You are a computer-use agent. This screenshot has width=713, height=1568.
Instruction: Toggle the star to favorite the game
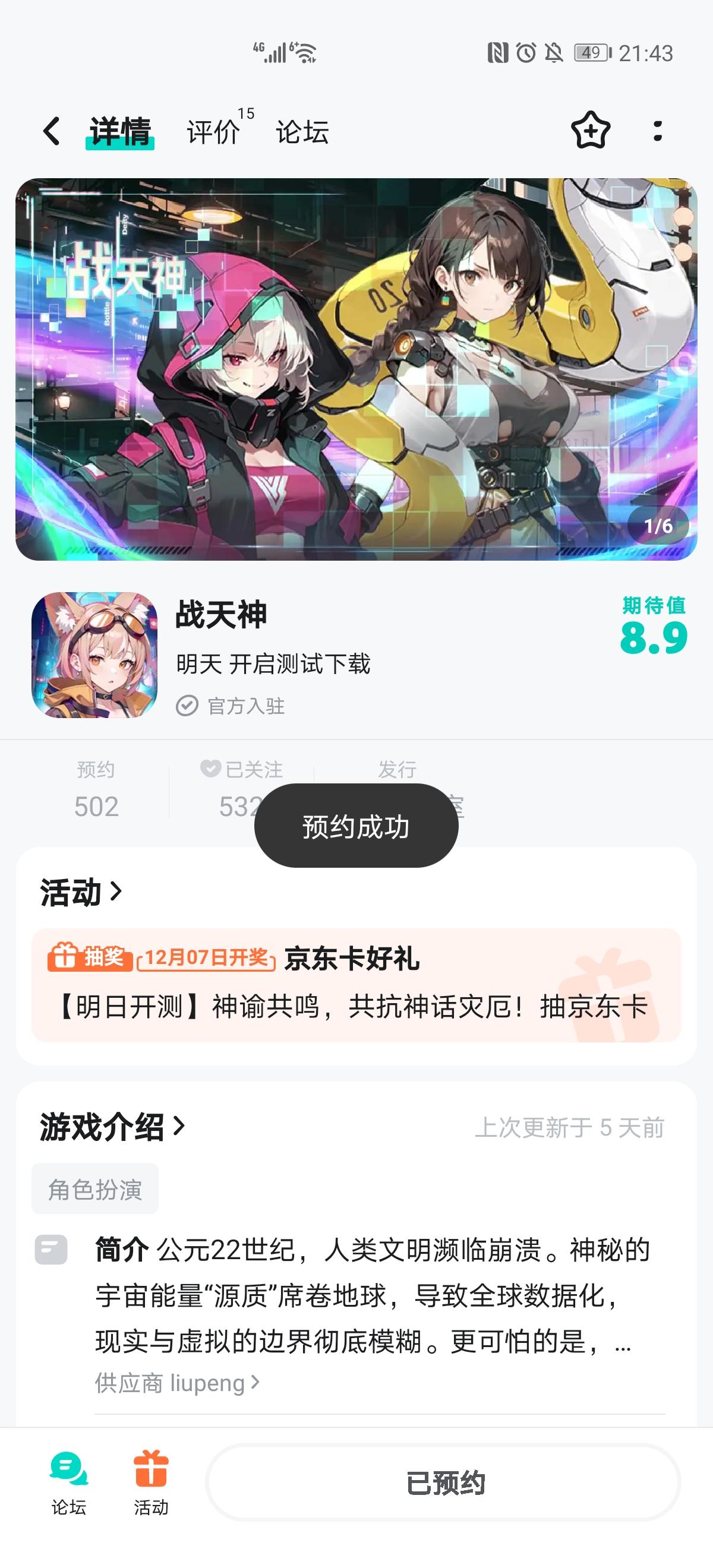click(x=589, y=130)
